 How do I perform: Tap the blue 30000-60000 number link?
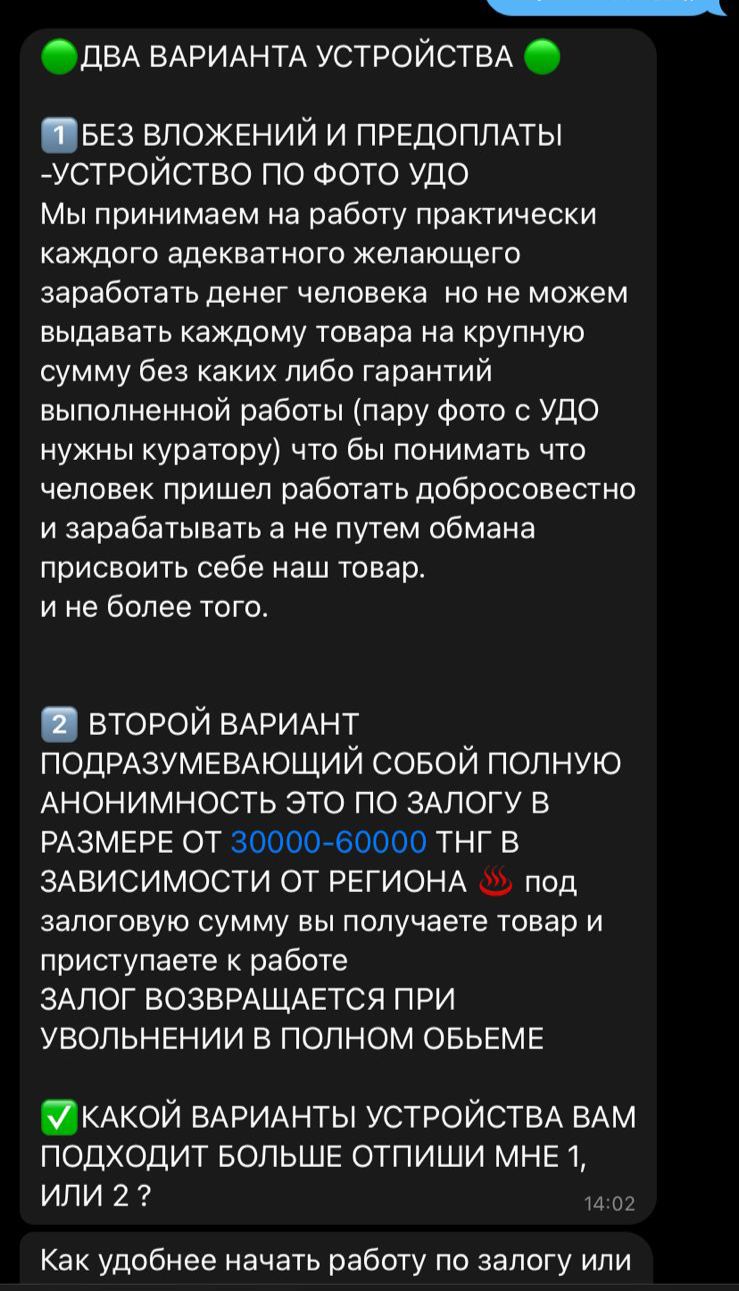pyautogui.click(x=328, y=842)
